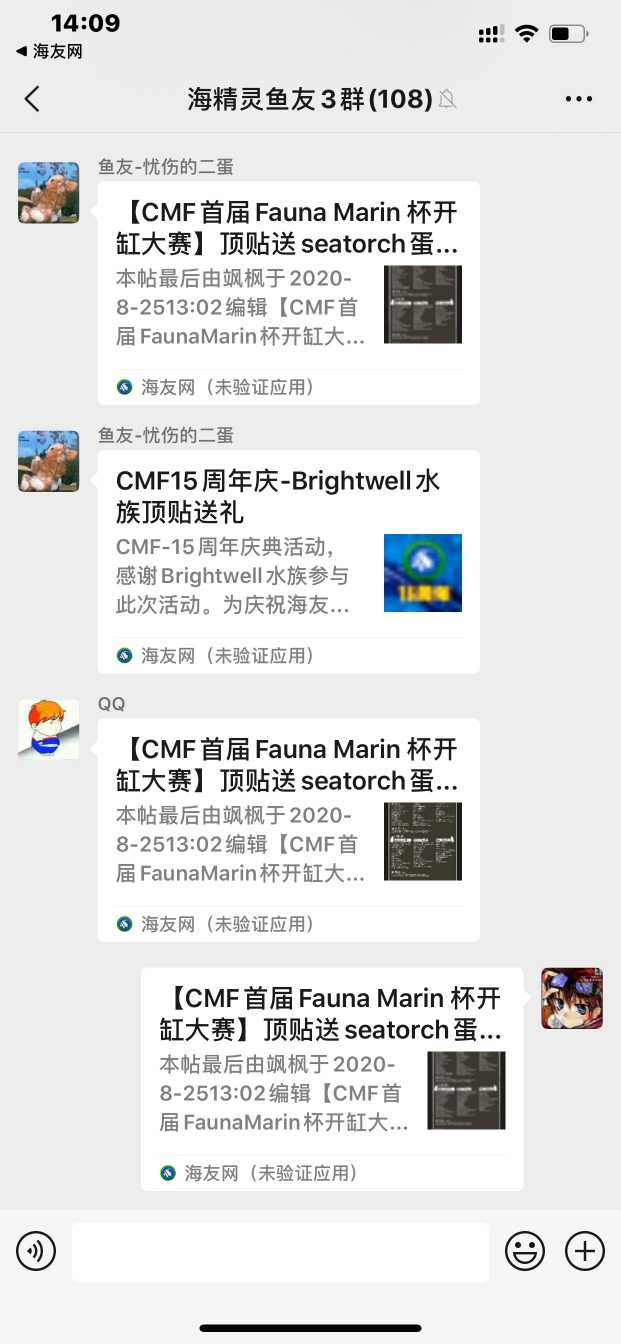Screen dimensions: 621x1344
Task: Return to the 海友网 app
Action: tap(49, 52)
